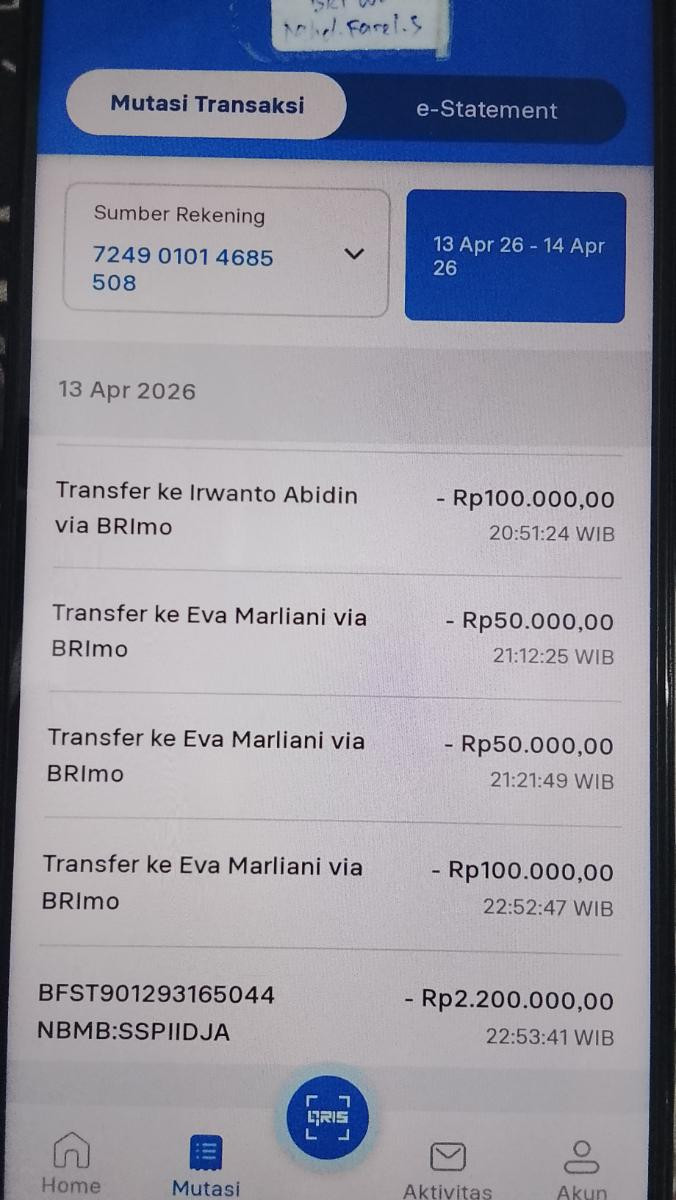Open the Irwanto Abidin transfer at 20:51:24

coord(335,512)
